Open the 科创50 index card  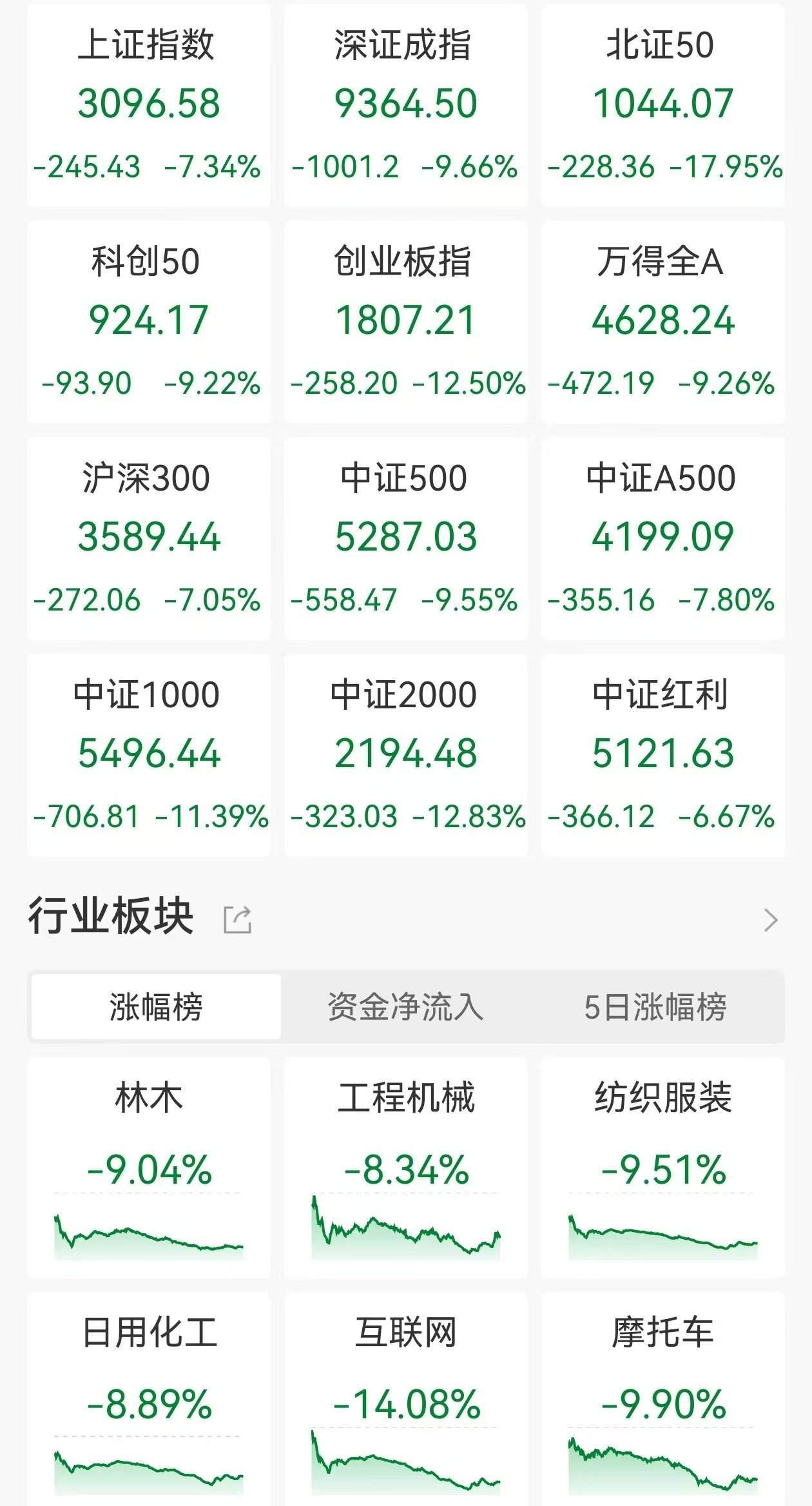click(148, 319)
